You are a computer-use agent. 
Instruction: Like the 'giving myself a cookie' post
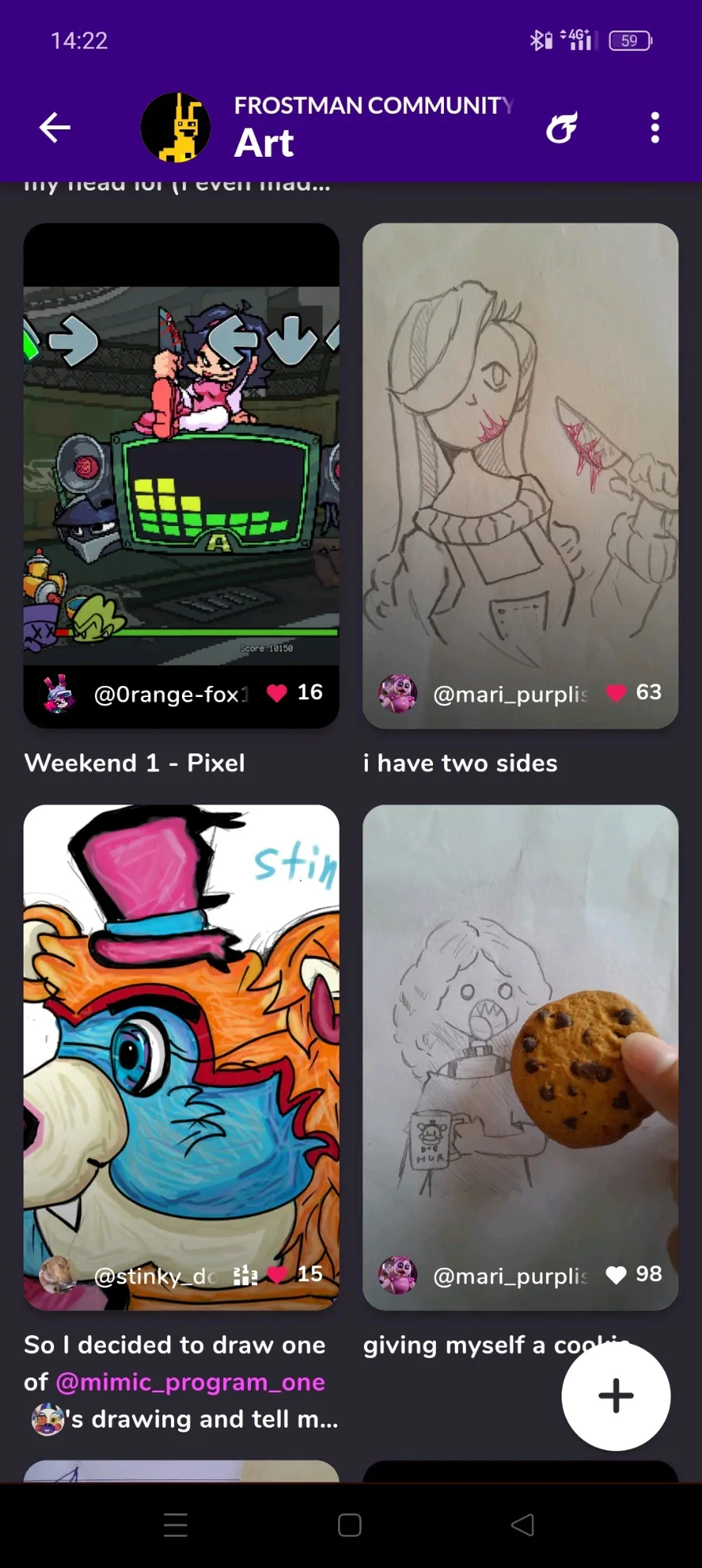(x=617, y=1275)
